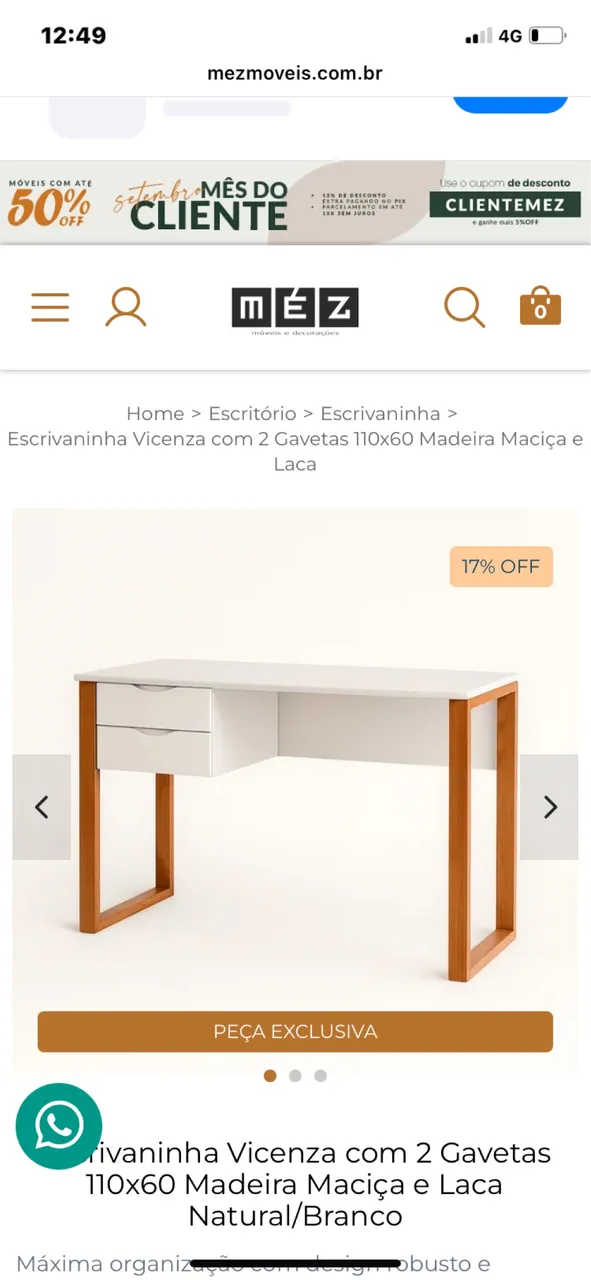Image resolution: width=591 pixels, height=1280 pixels.
Task: Open the user account icon
Action: click(x=126, y=307)
